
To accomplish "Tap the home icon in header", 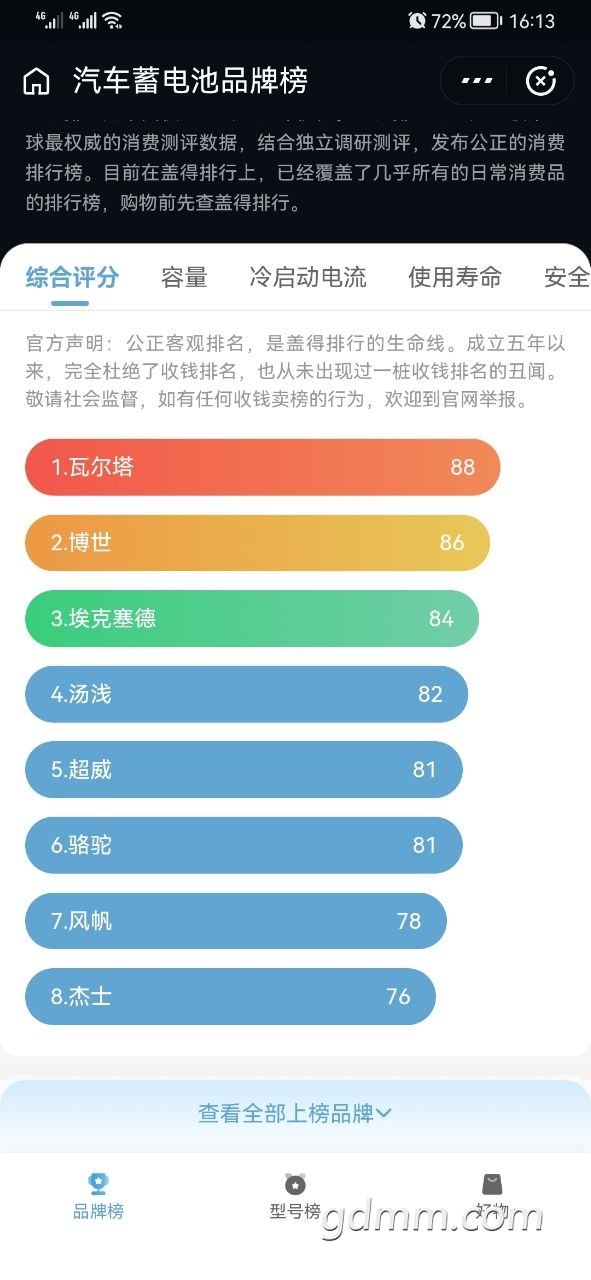I will coord(36,81).
